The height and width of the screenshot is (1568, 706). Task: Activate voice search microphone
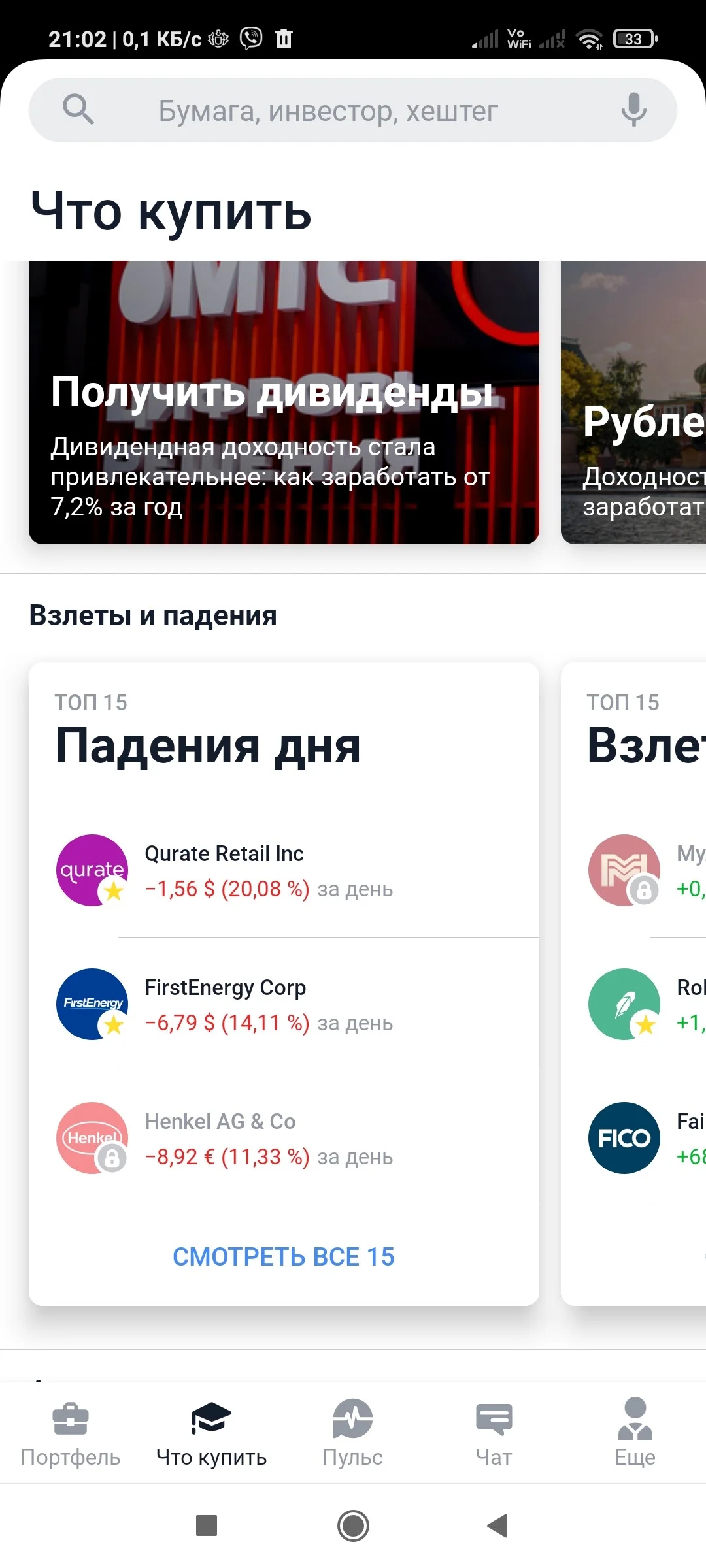(x=633, y=110)
